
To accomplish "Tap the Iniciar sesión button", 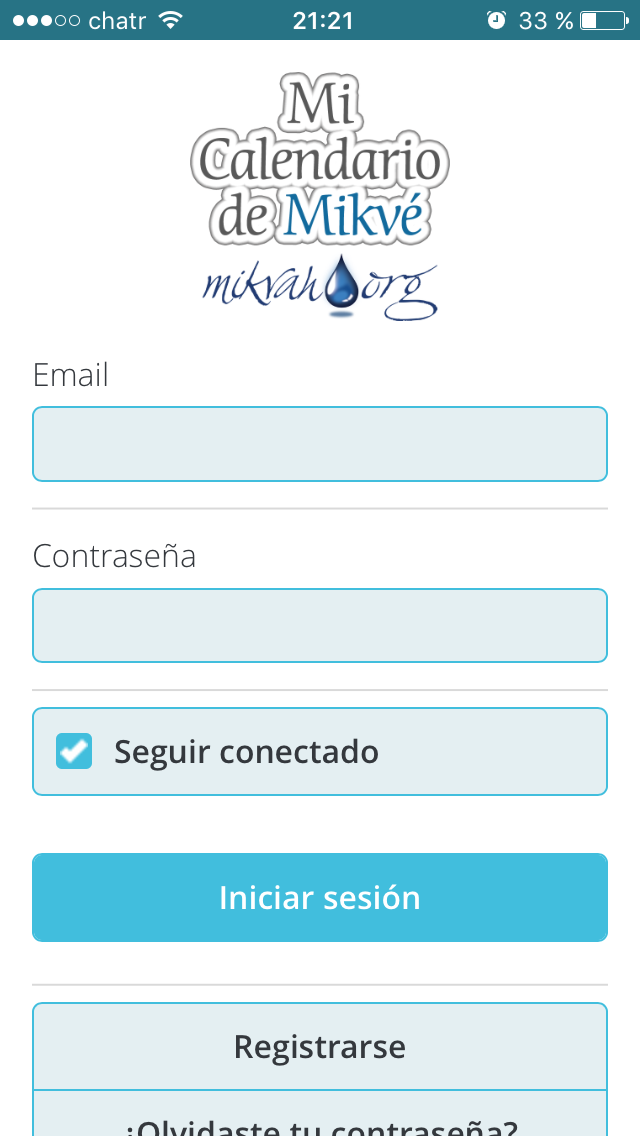I will 320,897.
